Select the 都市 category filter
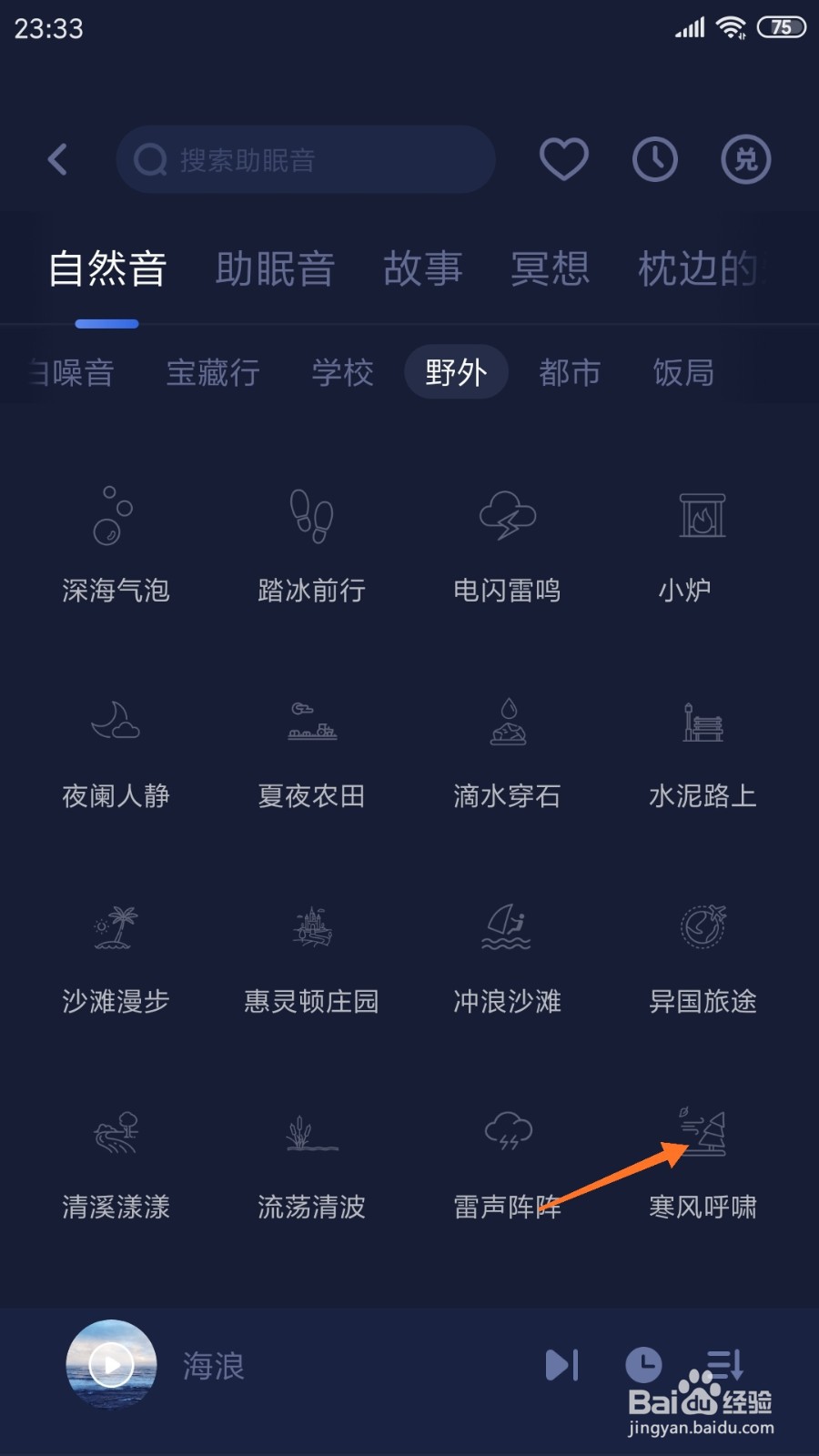 coord(570,372)
